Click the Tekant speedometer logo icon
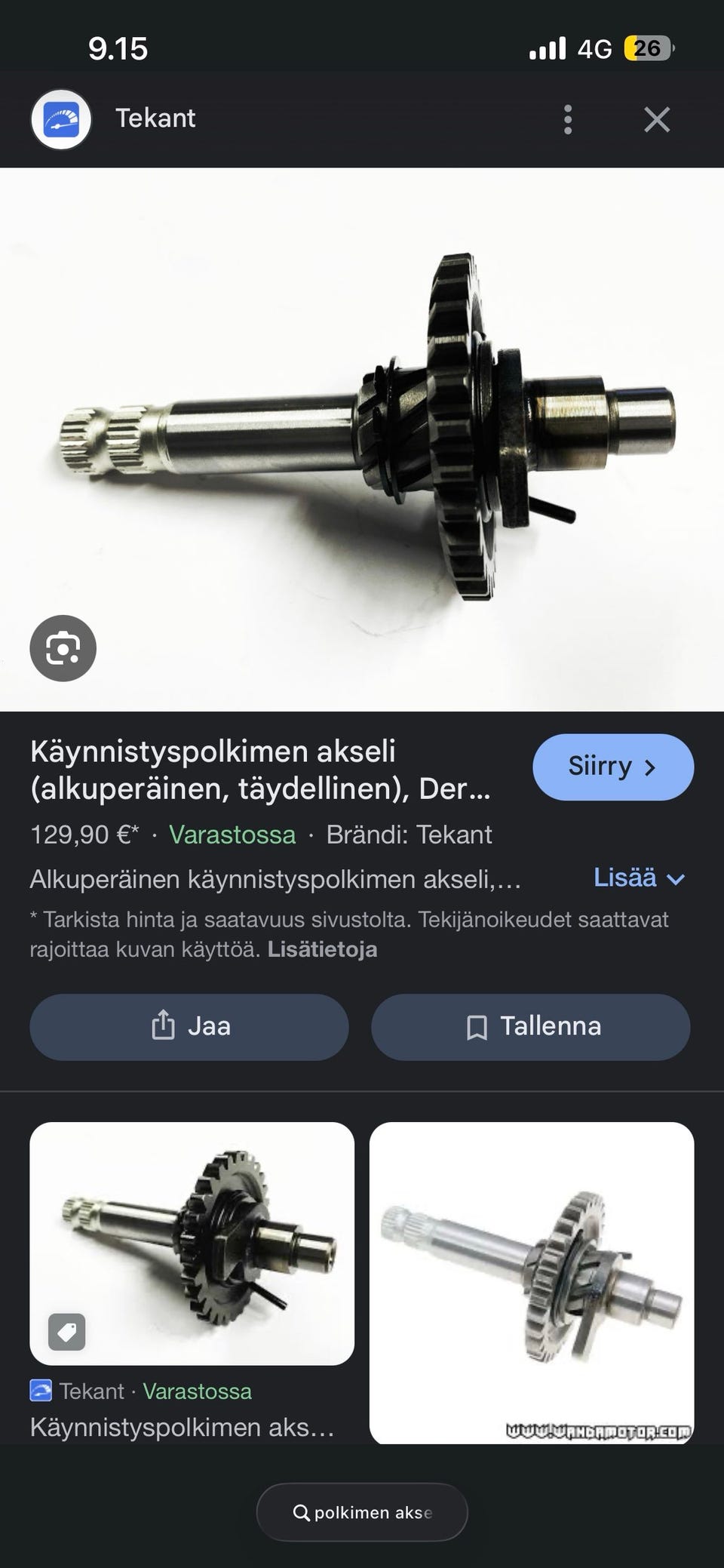This screenshot has width=724, height=1568. pos(63,118)
